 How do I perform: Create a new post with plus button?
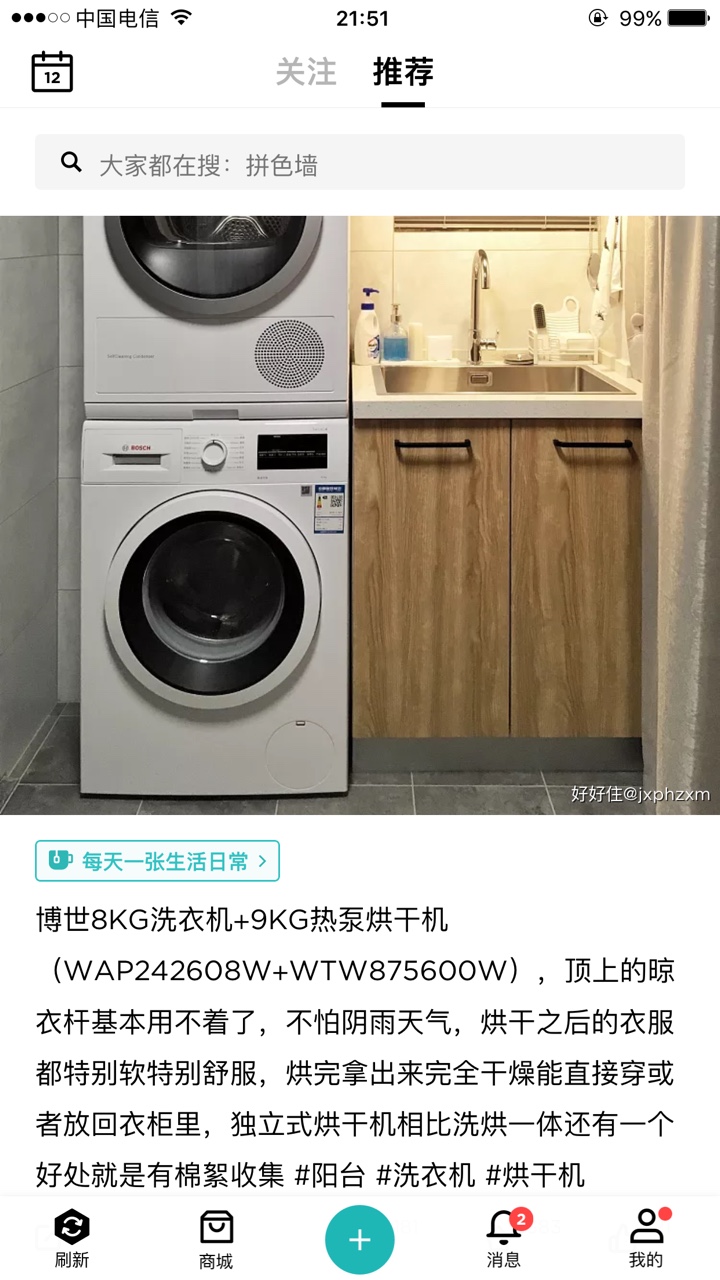coord(360,1240)
